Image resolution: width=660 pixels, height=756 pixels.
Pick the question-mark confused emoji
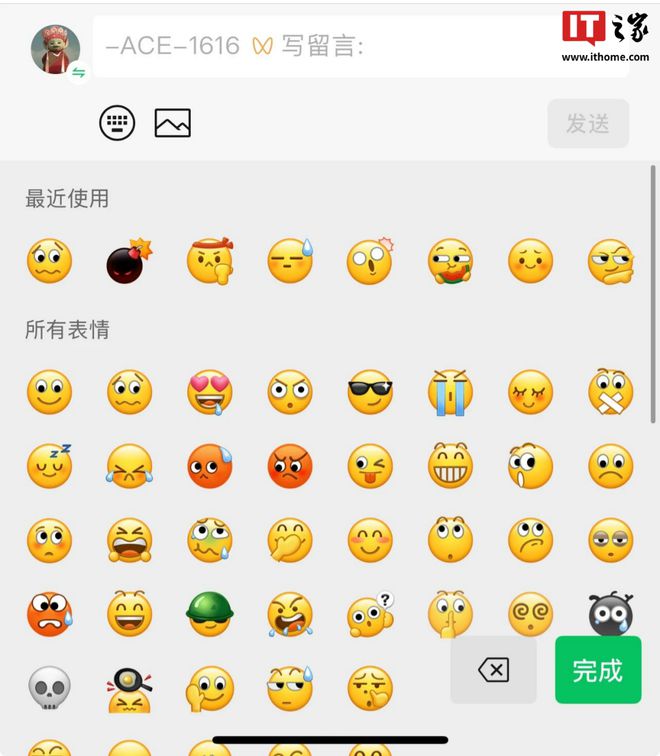370,614
